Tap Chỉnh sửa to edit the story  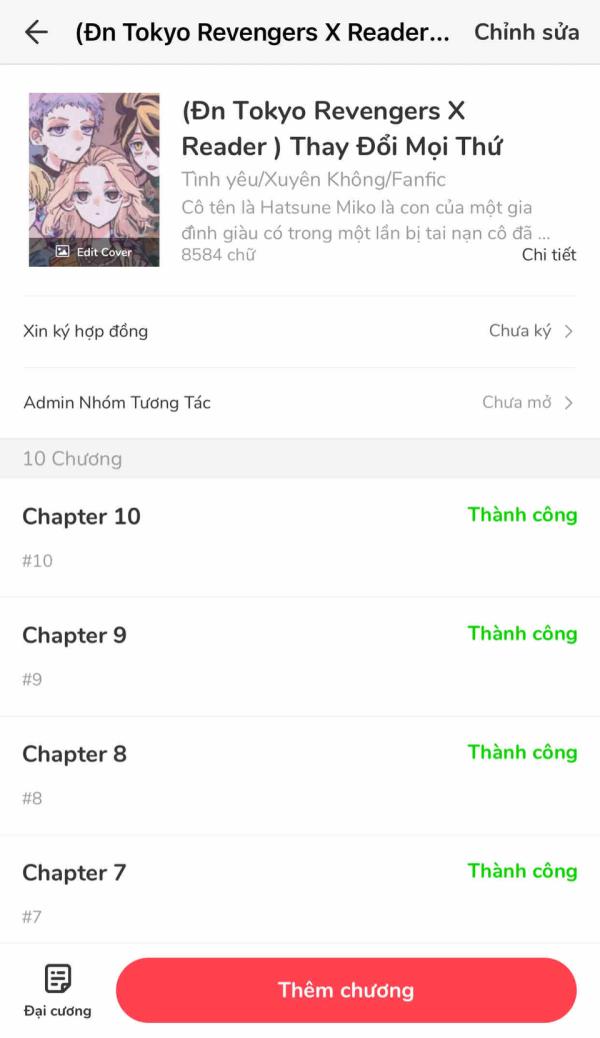coord(526,32)
